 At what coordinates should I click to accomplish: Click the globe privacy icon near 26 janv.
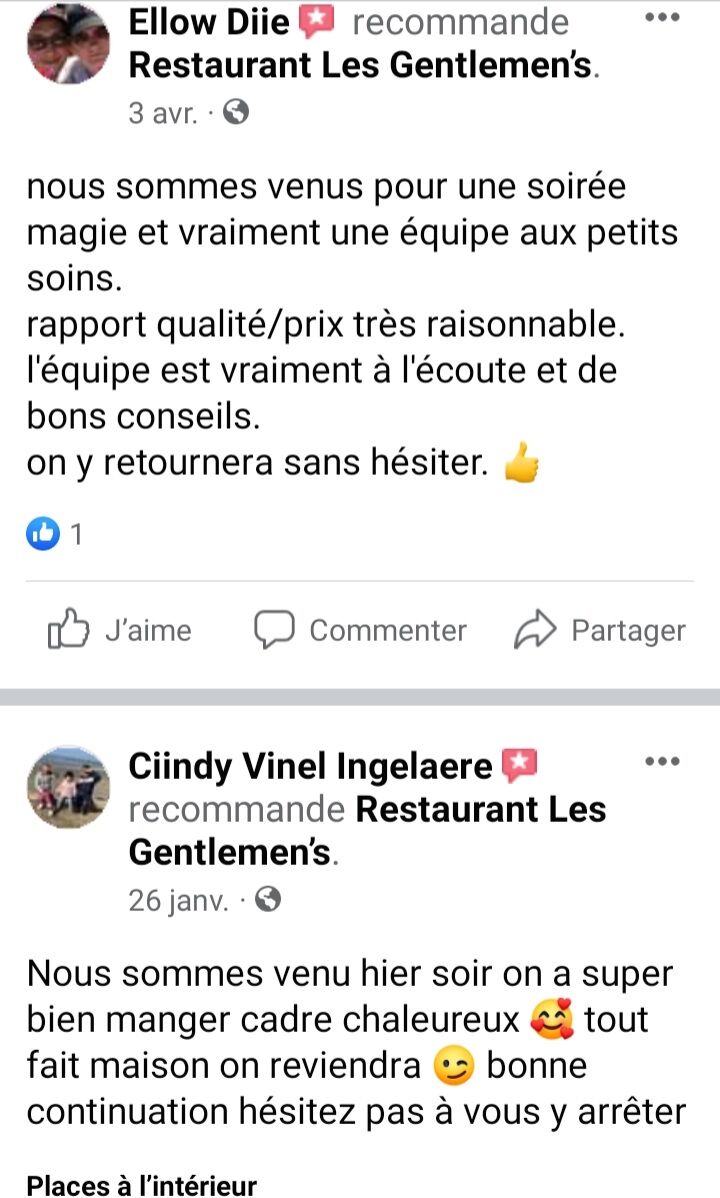click(x=265, y=899)
